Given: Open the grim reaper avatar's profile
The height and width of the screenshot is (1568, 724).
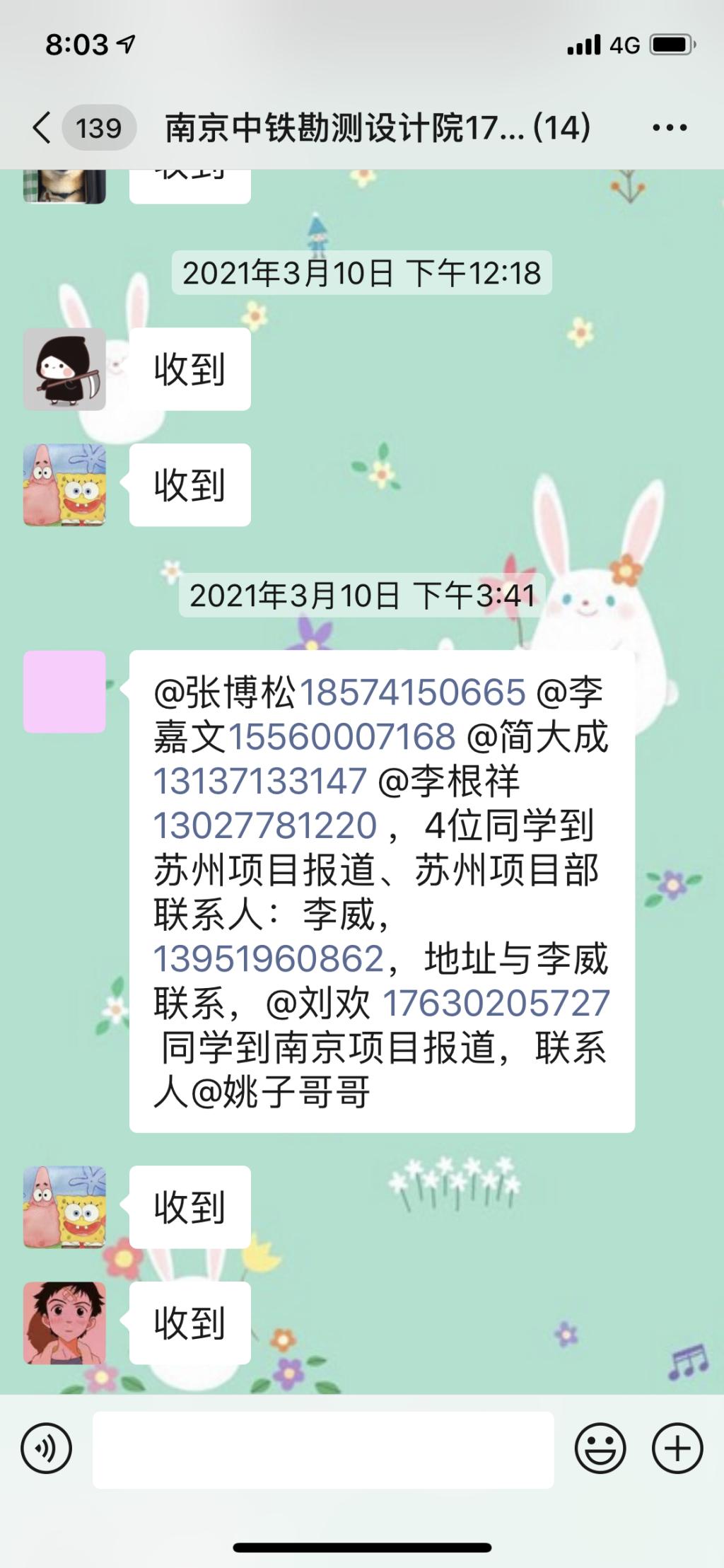Looking at the screenshot, I should (64, 369).
